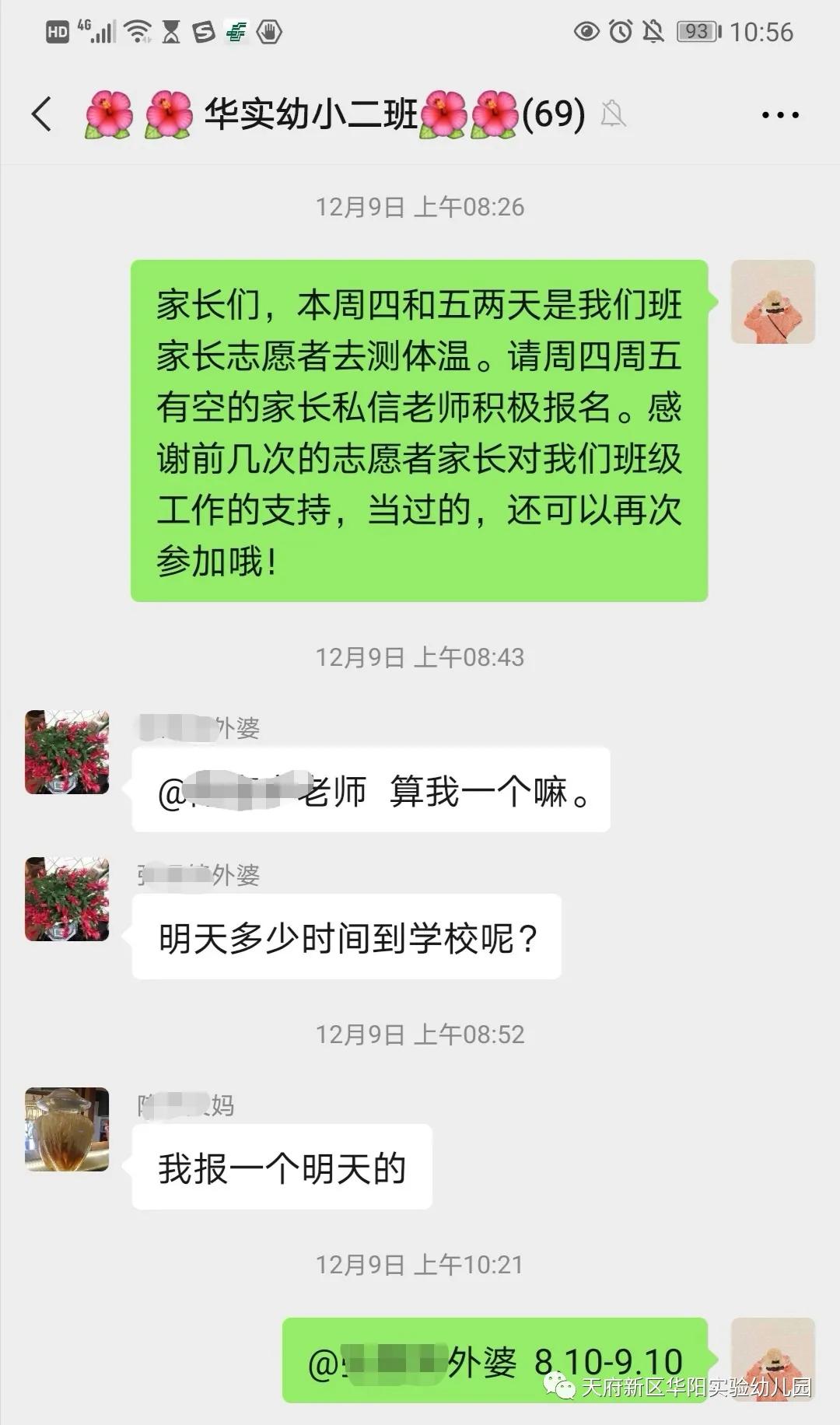Open the avatar beside "算我一个嘛" message
840x1425 pixels.
[67, 751]
